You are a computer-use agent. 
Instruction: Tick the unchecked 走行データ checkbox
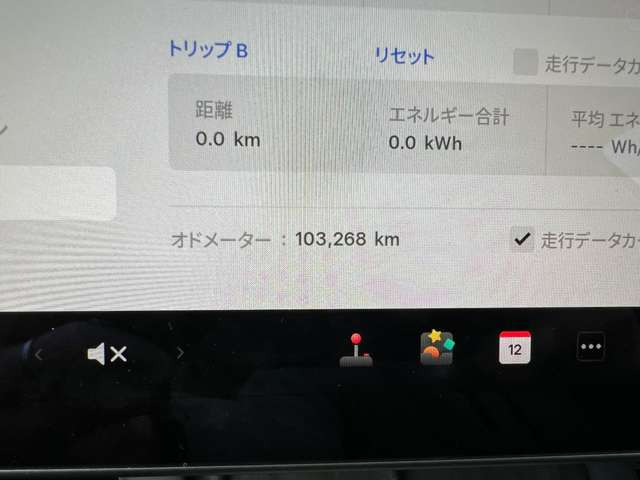[525, 62]
